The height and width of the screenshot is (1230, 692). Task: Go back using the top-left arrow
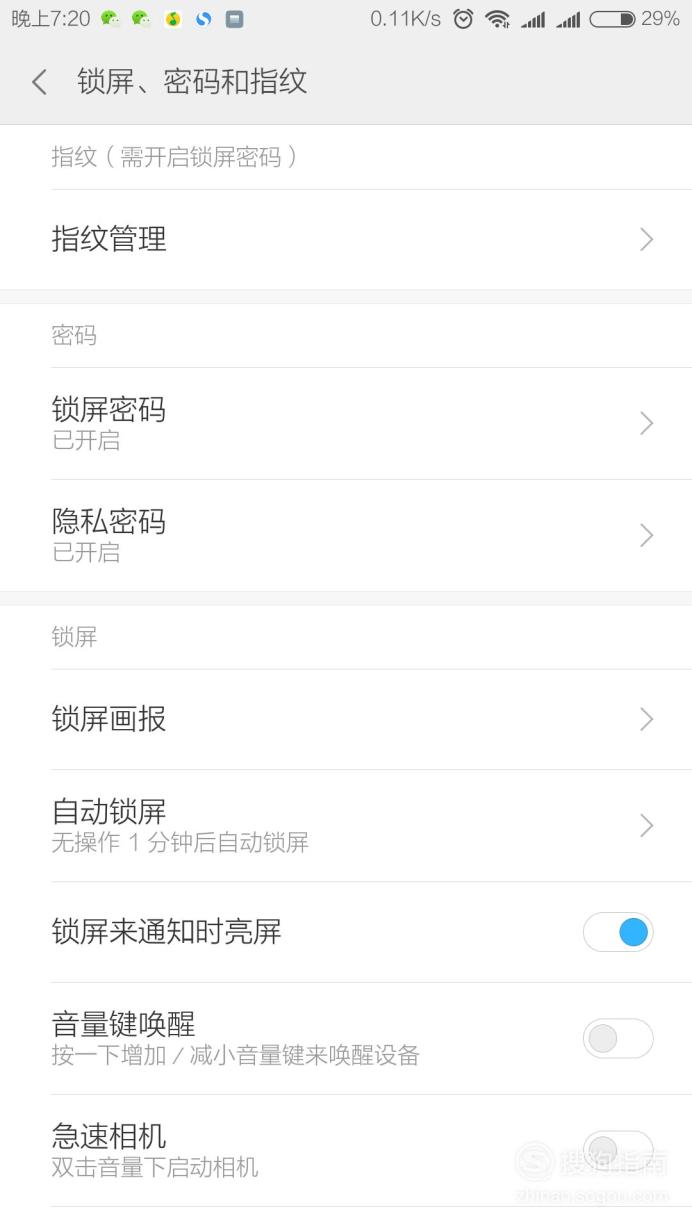coord(39,82)
